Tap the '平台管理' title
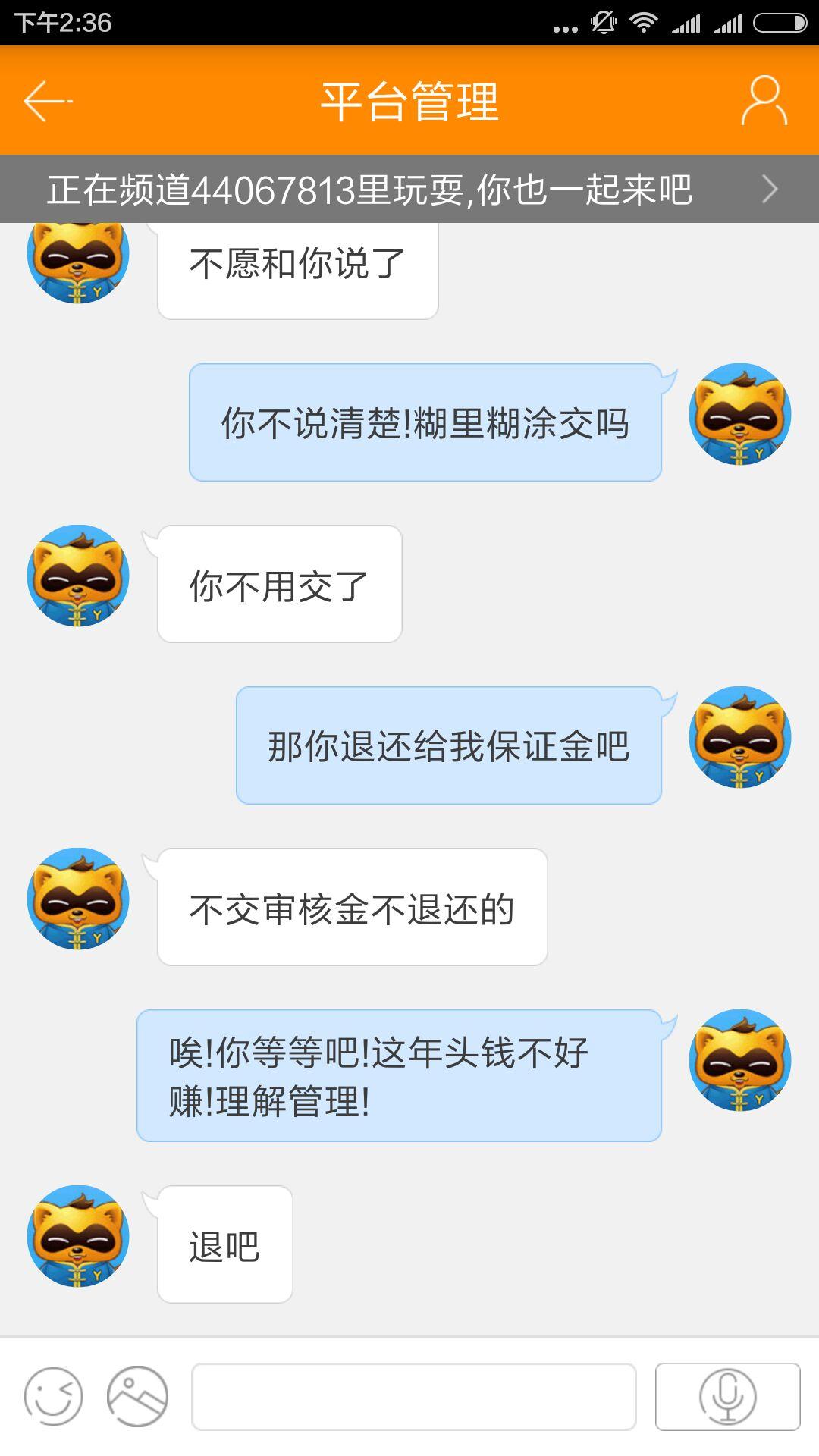819x1456 pixels. (x=409, y=102)
